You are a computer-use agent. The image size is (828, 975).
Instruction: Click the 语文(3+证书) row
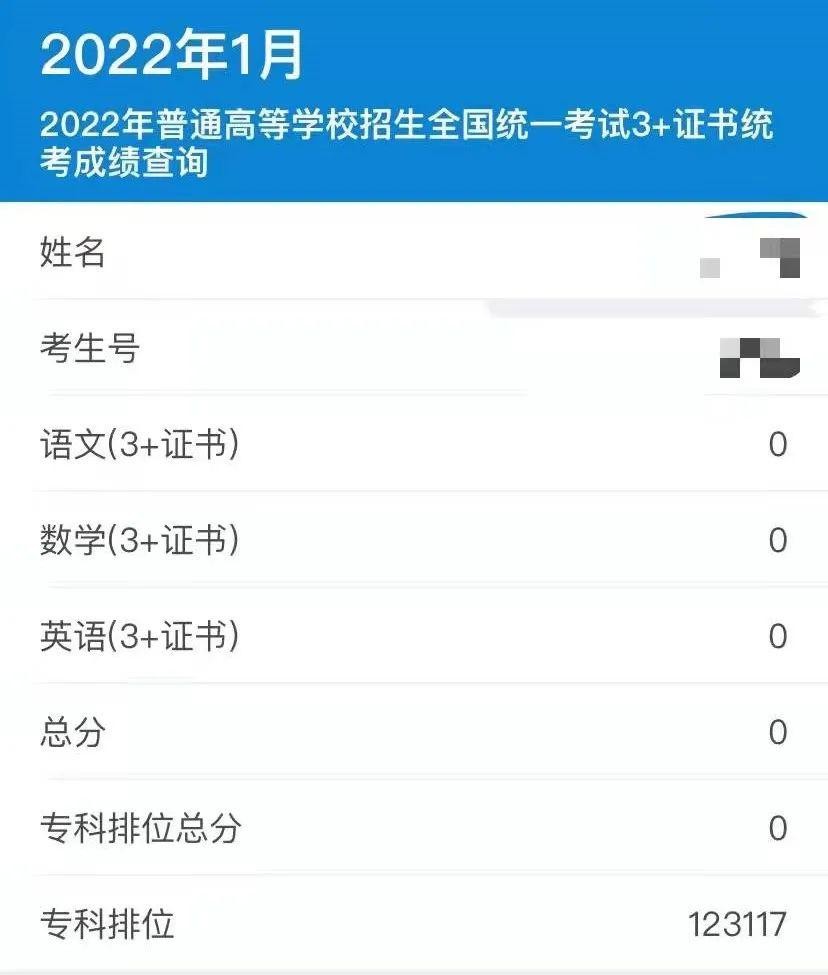click(x=138, y=444)
